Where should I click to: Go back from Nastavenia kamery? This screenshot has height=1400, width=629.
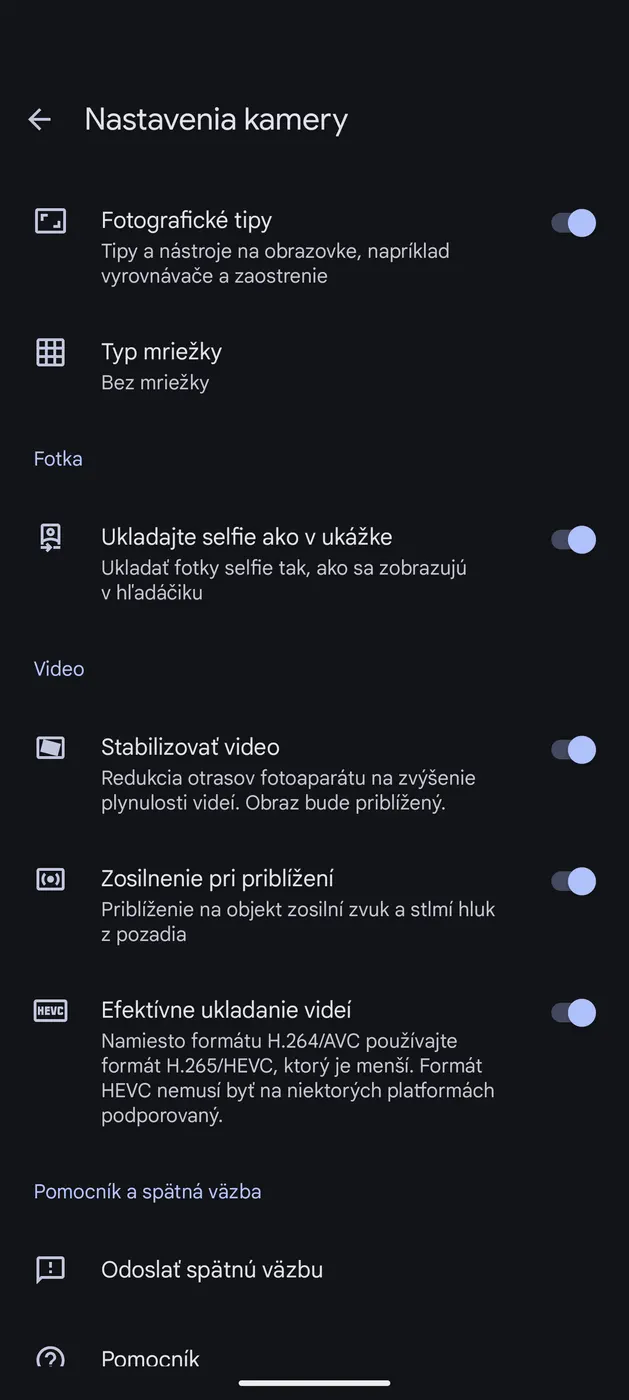39,120
